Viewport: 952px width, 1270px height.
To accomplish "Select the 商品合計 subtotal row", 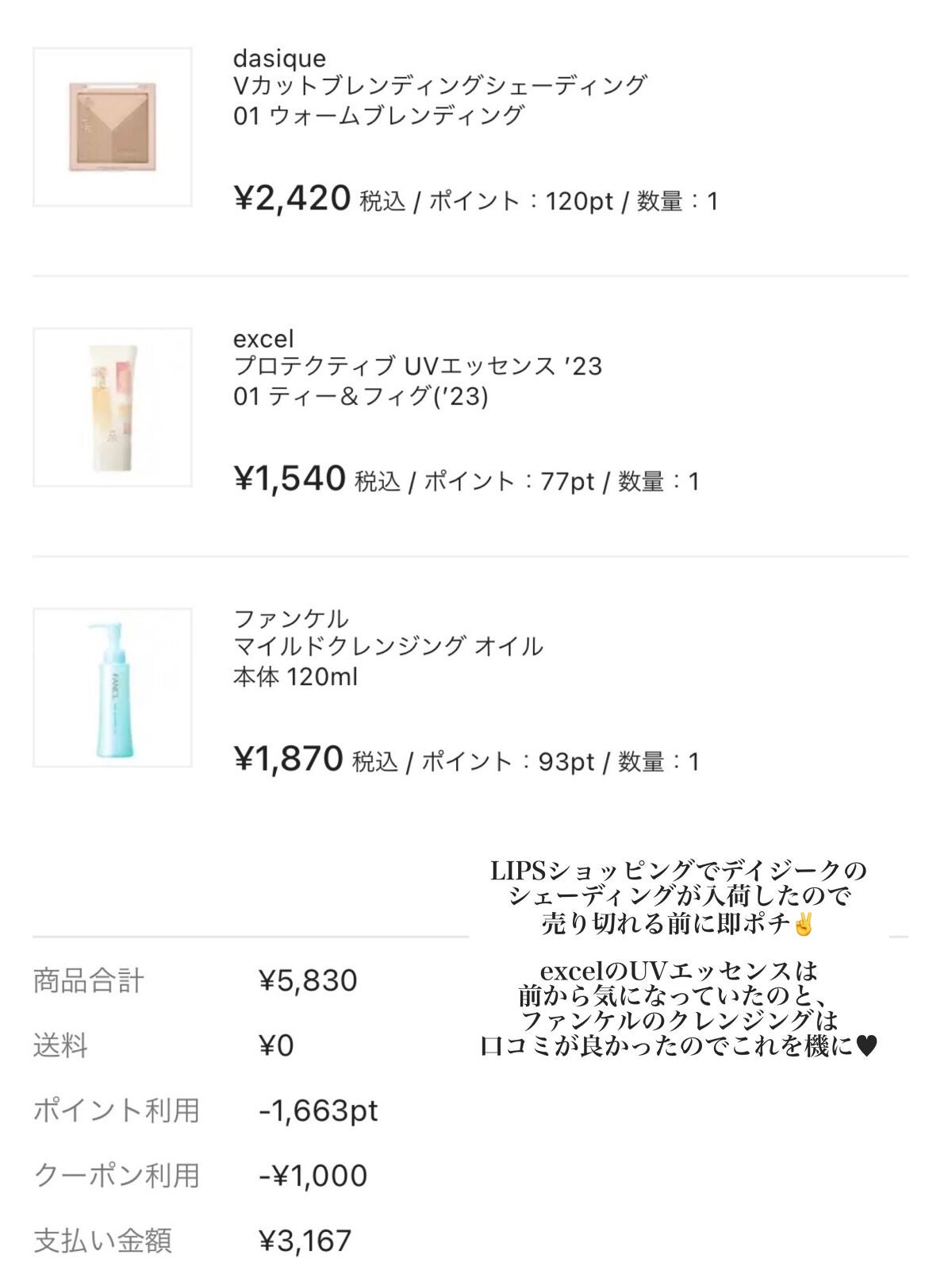I will click(x=91, y=978).
